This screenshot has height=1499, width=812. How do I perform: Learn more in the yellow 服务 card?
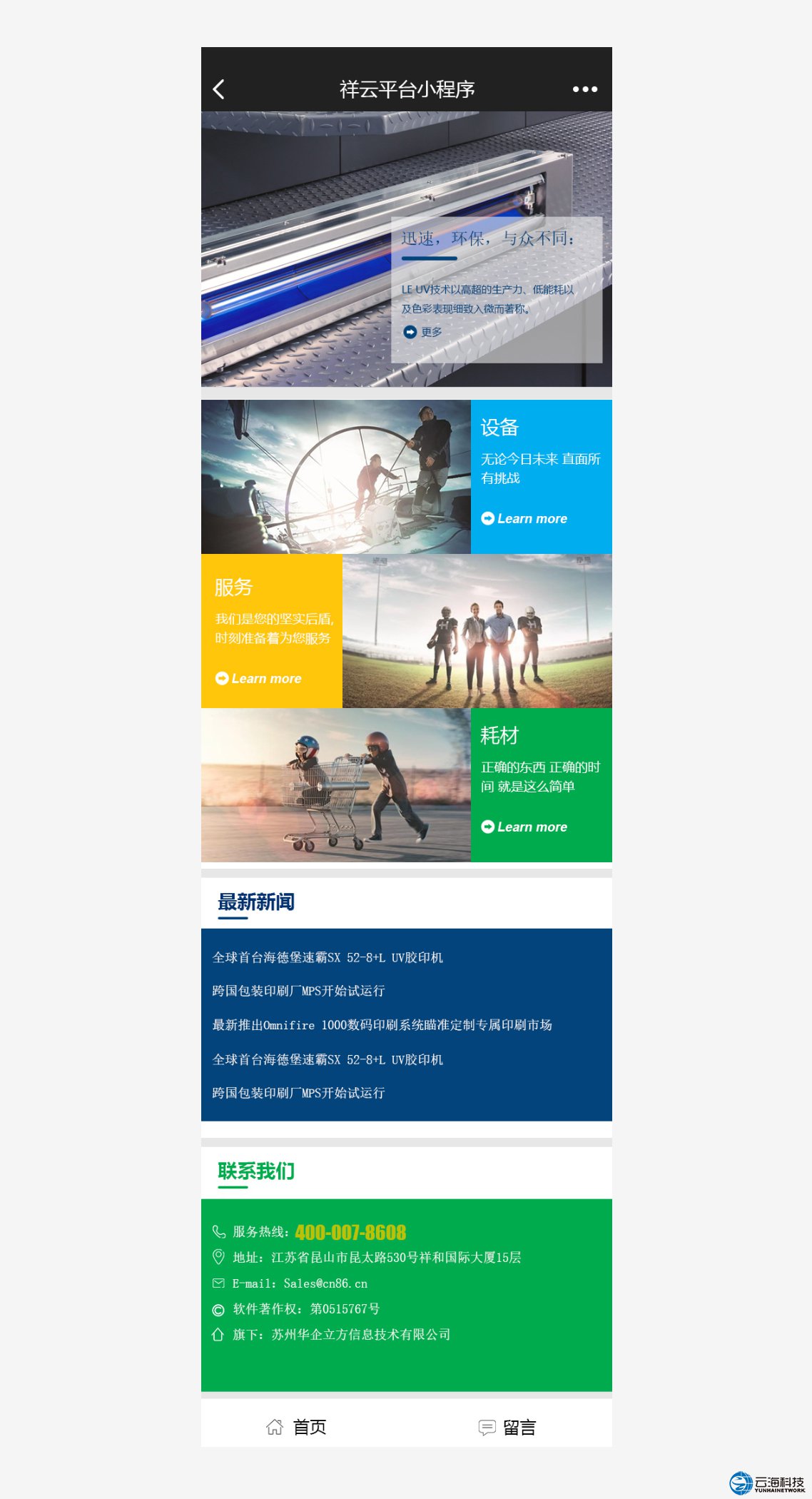click(x=259, y=679)
